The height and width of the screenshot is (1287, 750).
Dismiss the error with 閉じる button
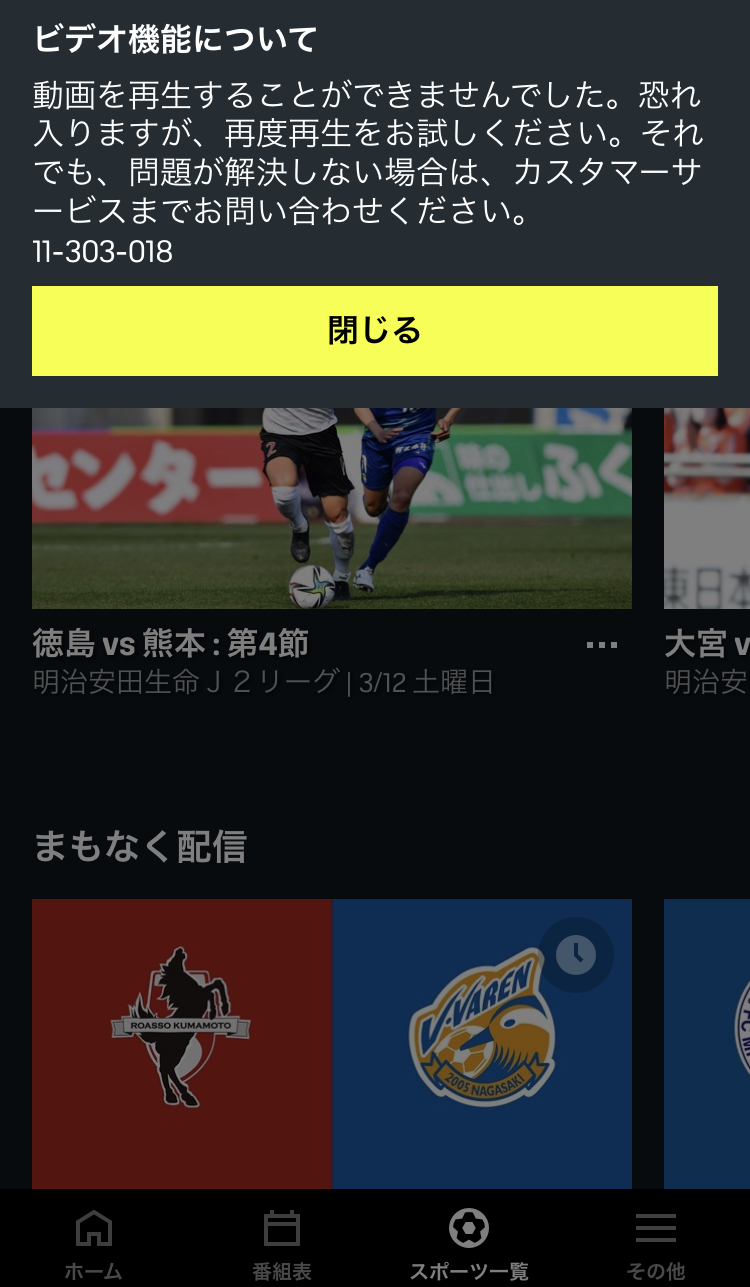(374, 331)
